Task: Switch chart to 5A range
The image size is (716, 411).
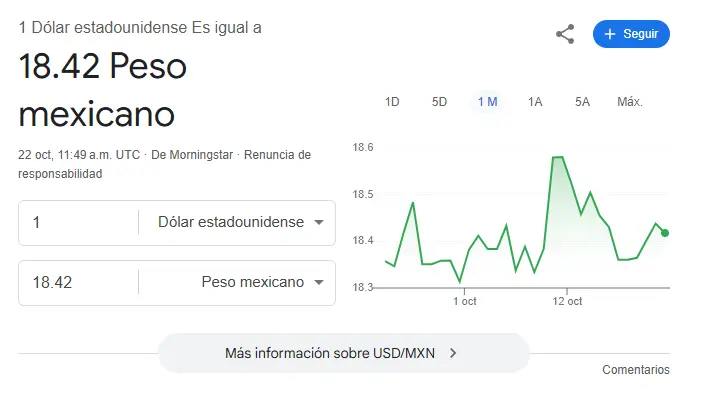Action: click(582, 102)
